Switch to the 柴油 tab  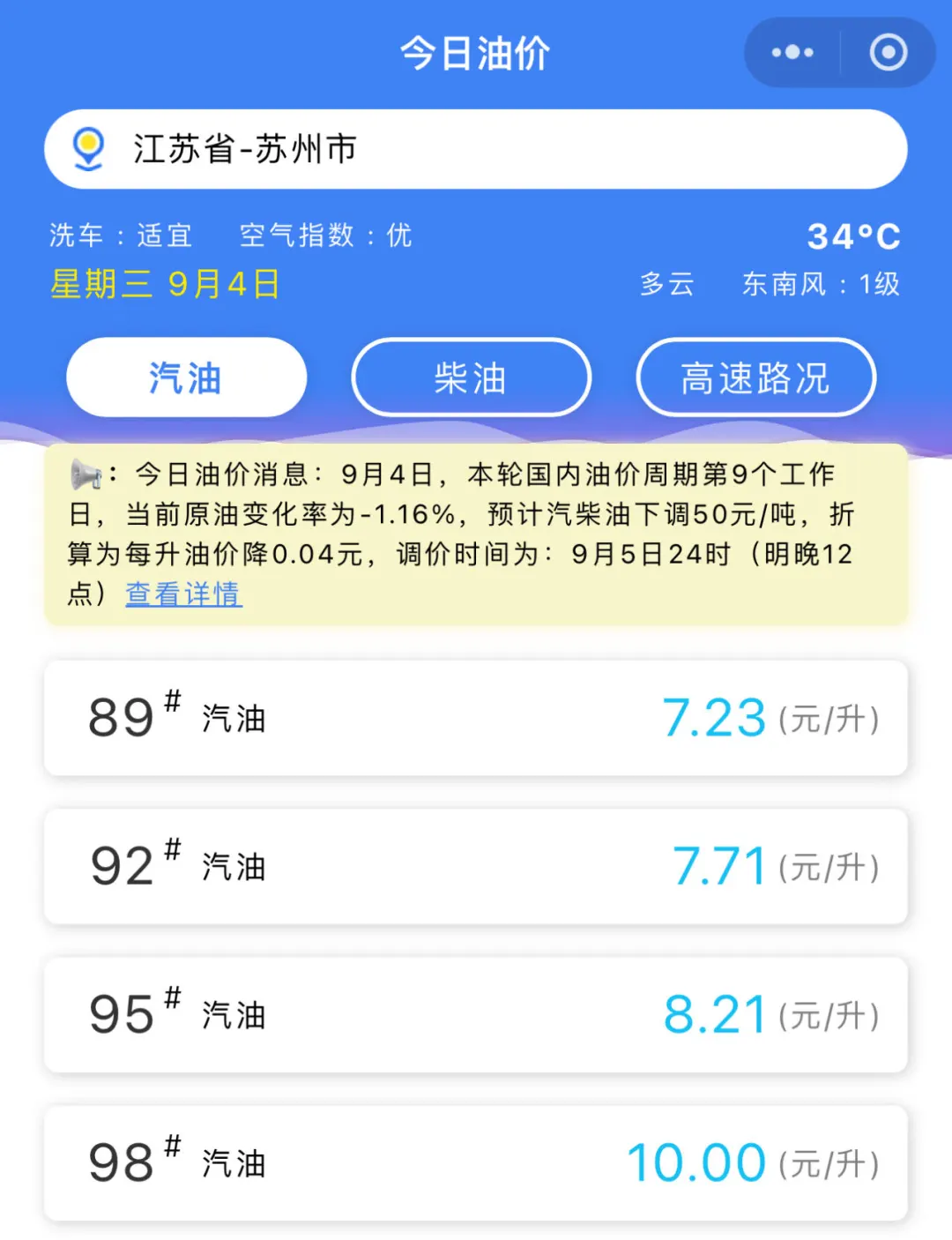coord(471,377)
